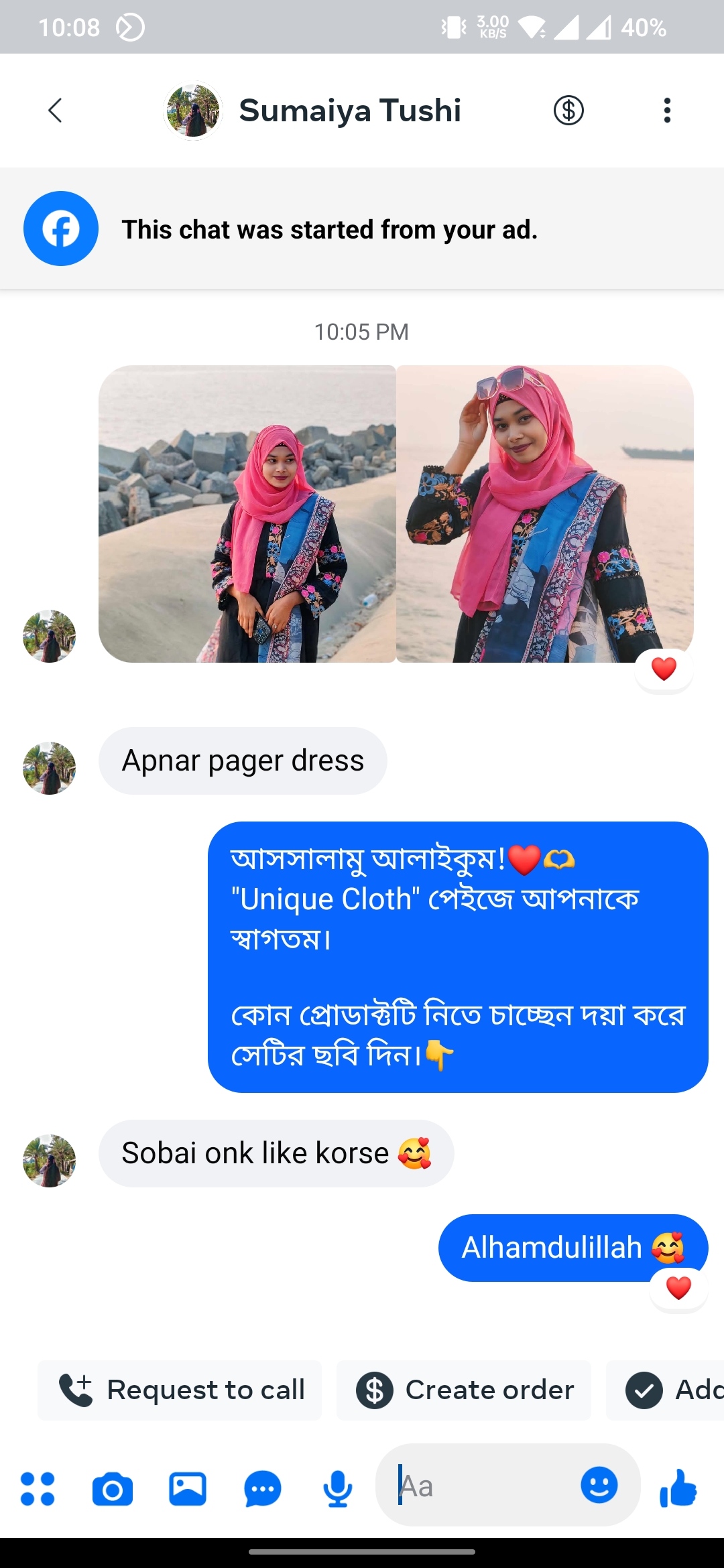Open the emoji picker smiley

coord(599,1485)
